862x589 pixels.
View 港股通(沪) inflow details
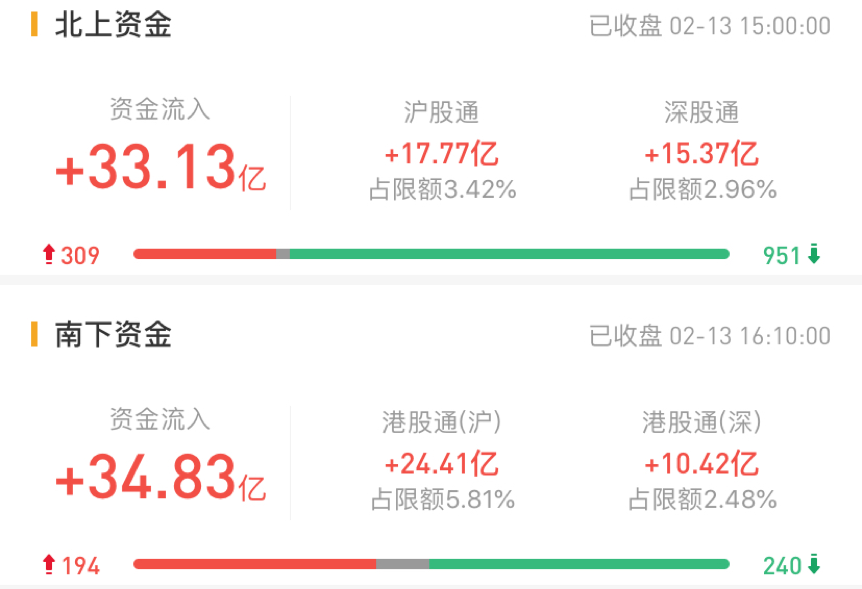442,462
